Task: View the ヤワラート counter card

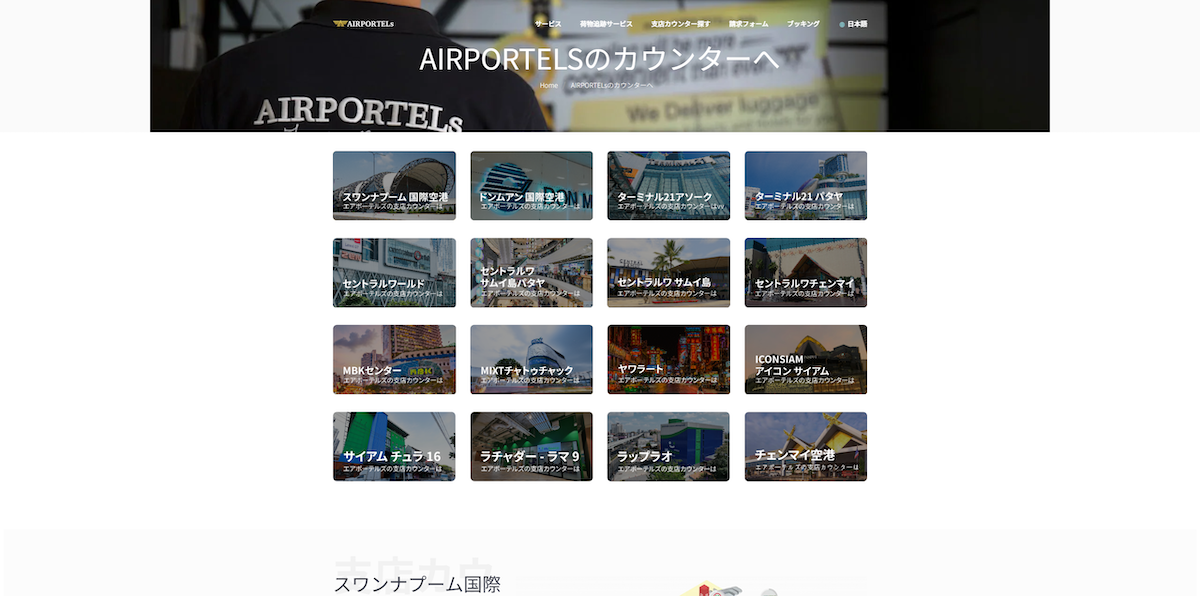Action: (668, 360)
